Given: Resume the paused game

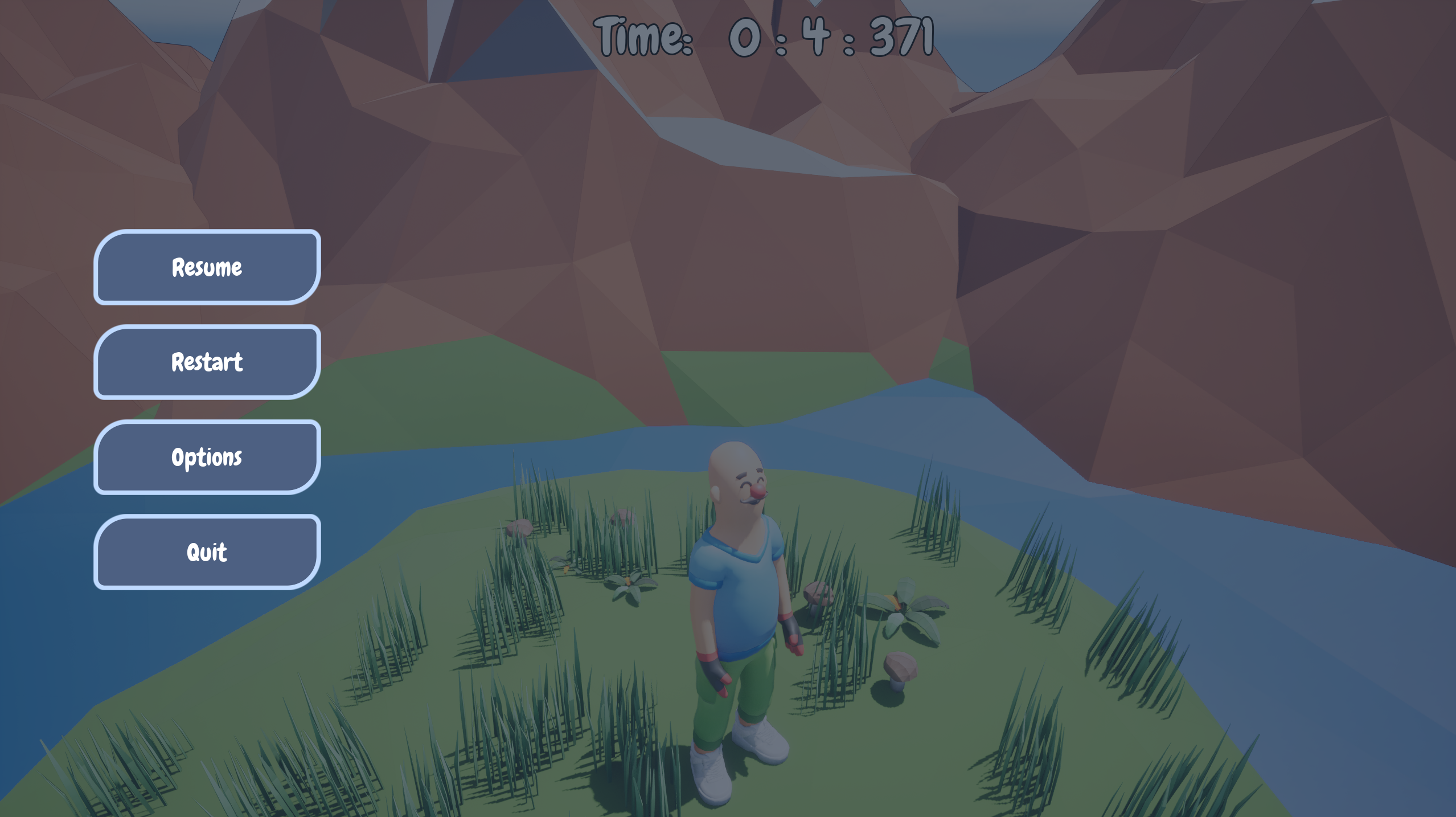Looking at the screenshot, I should pos(207,267).
